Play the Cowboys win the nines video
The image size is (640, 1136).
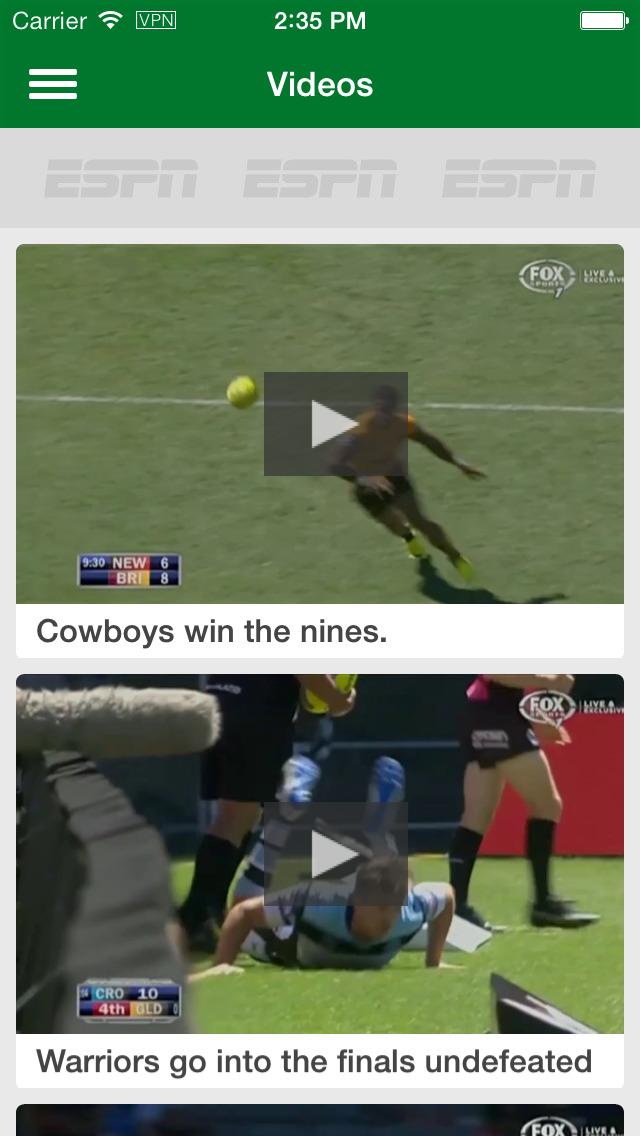[335, 424]
